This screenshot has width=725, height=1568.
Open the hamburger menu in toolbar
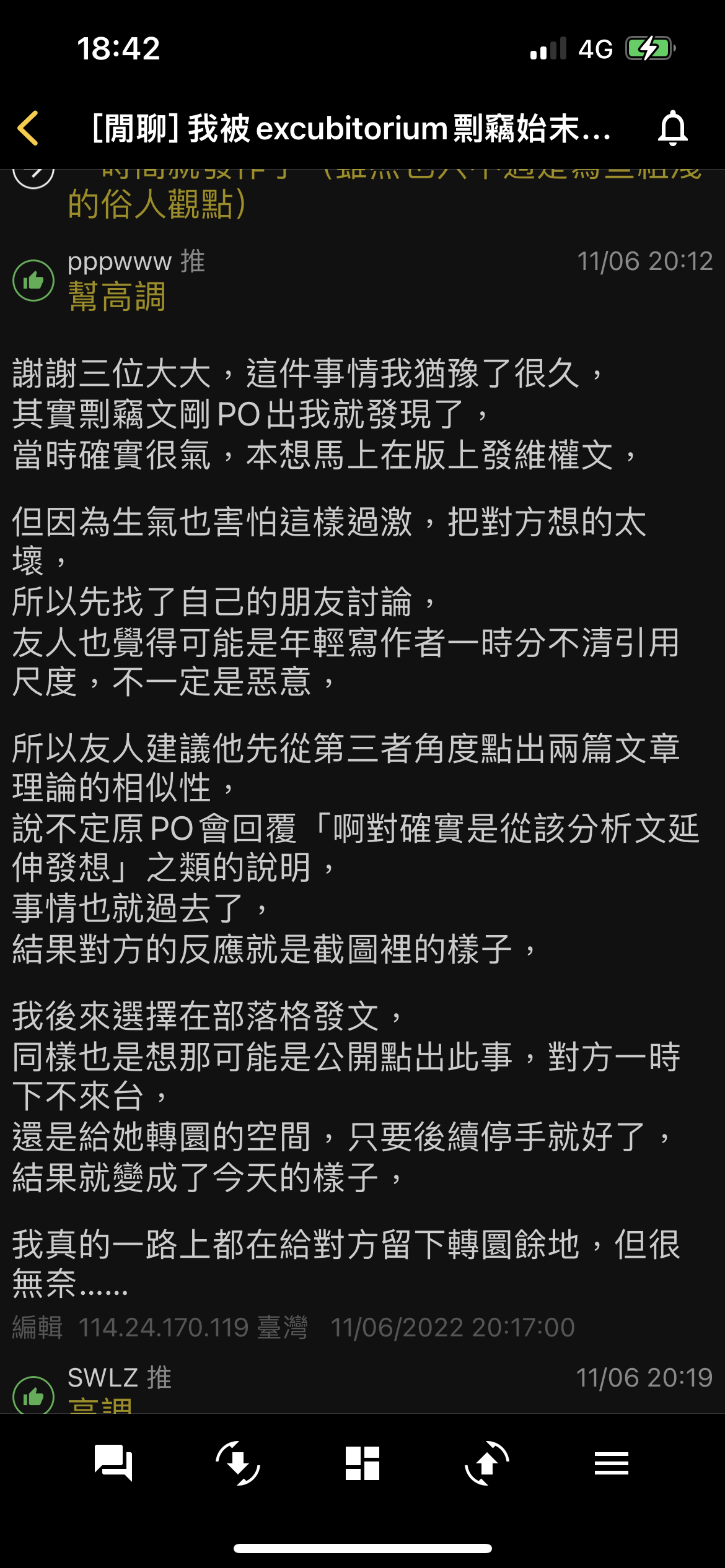tap(612, 1463)
